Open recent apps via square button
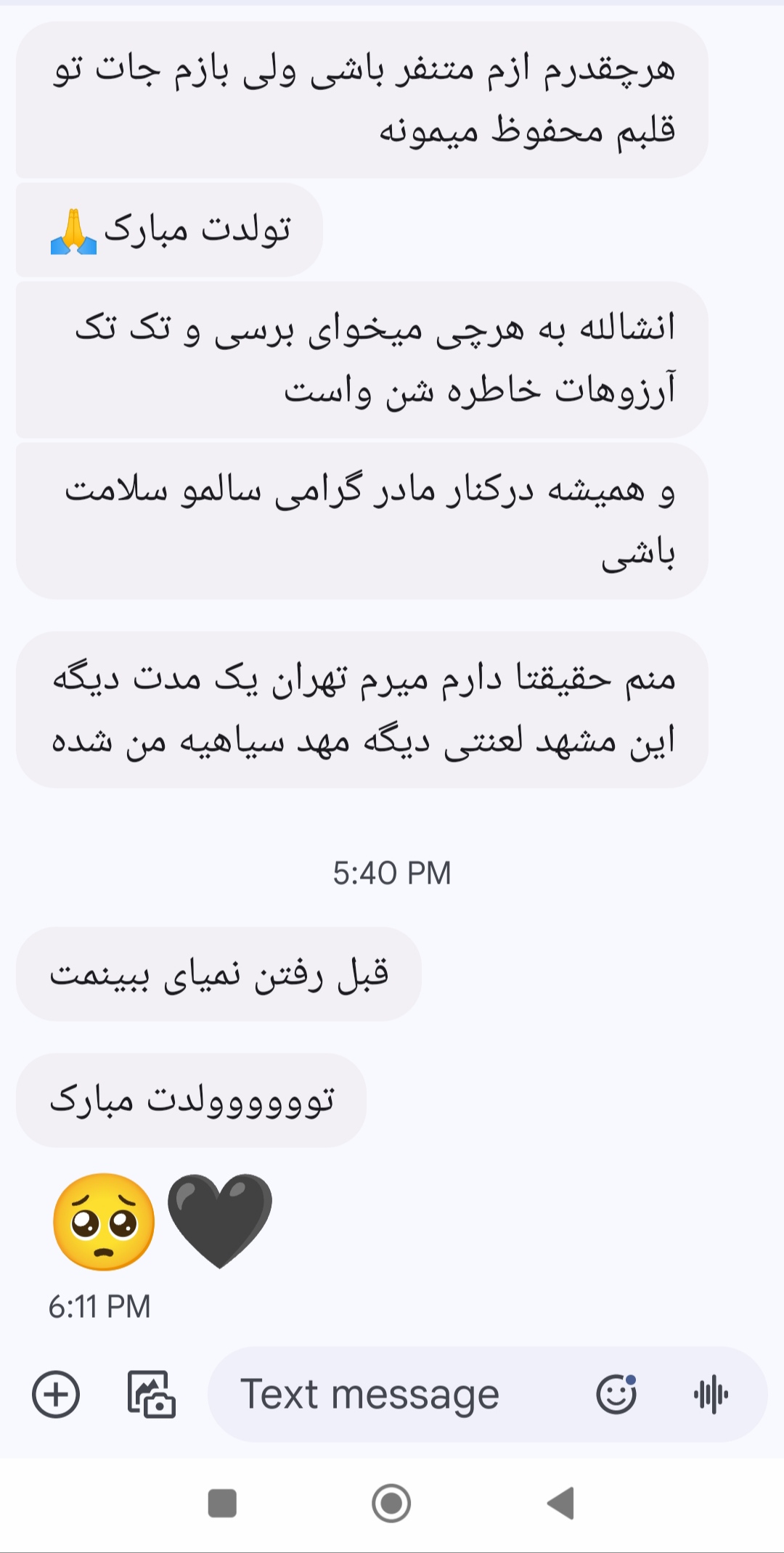This screenshot has height=1553, width=784. (x=222, y=1503)
